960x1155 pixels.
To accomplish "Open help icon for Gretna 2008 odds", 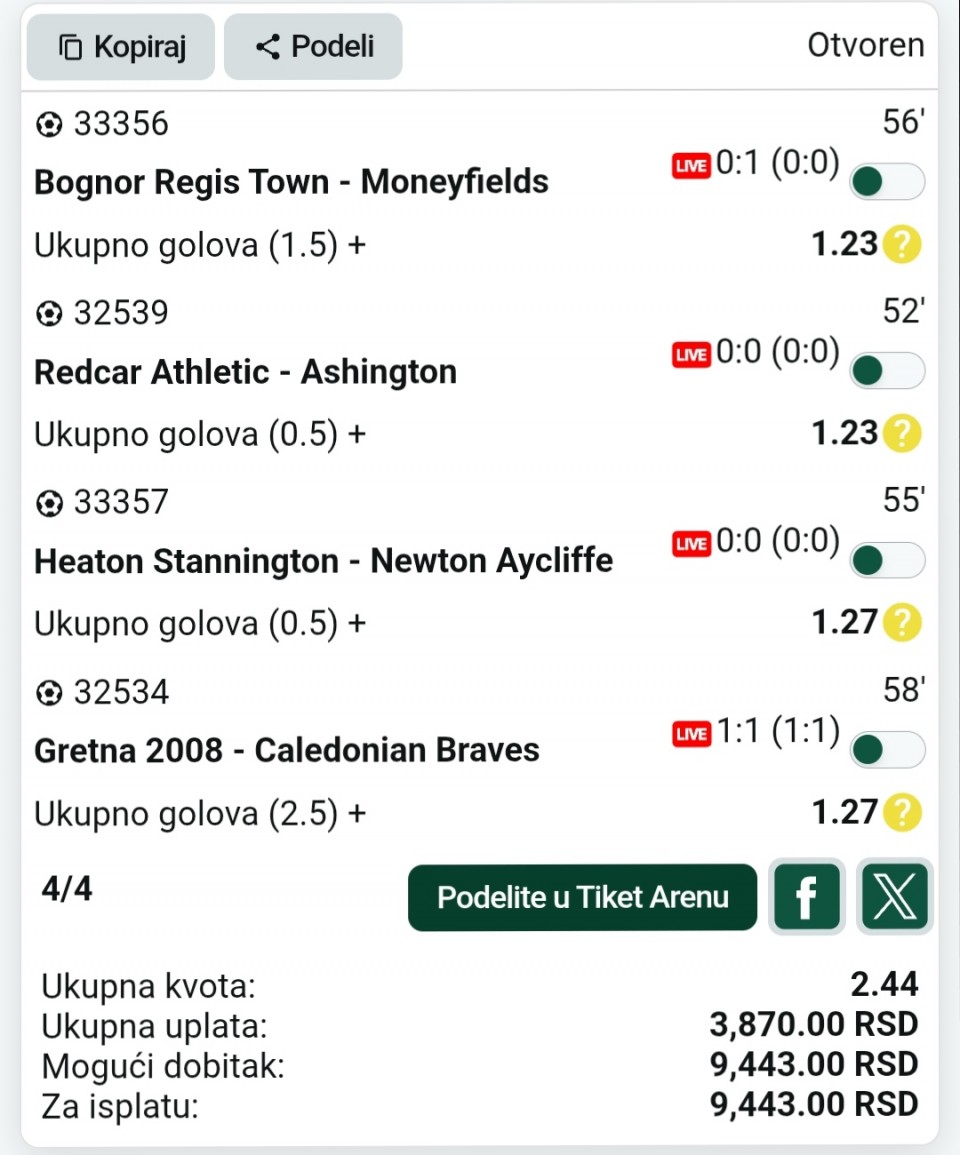I will click(901, 813).
